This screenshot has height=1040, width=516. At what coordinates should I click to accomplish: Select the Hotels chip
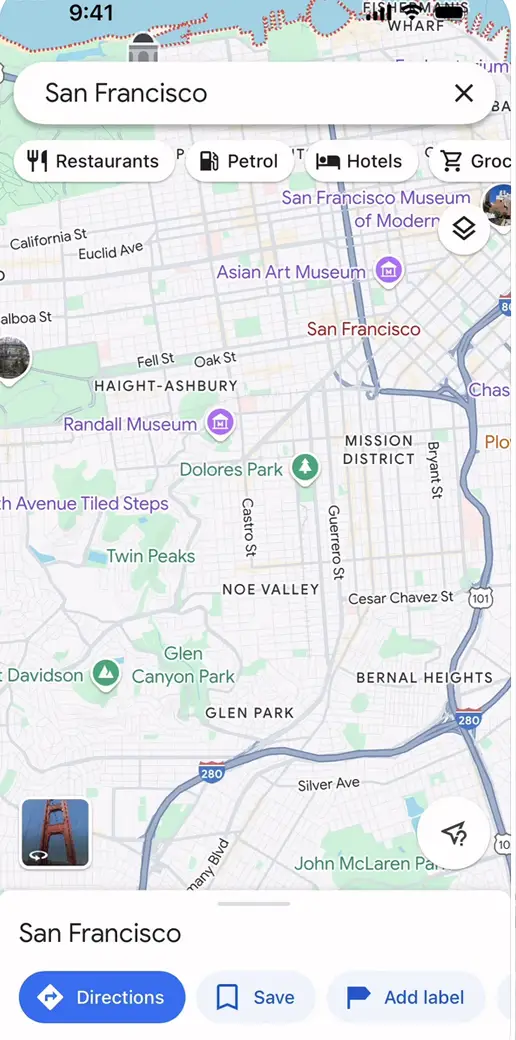pyautogui.click(x=361, y=161)
